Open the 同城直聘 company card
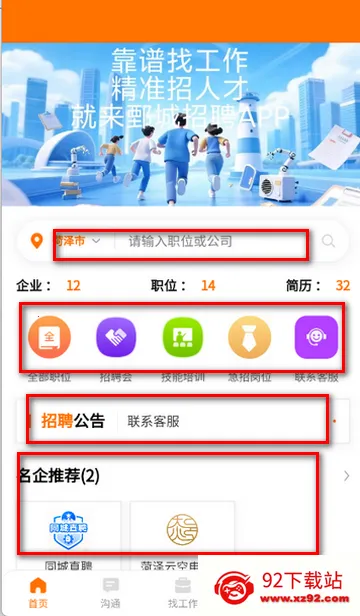 (x=68, y=536)
